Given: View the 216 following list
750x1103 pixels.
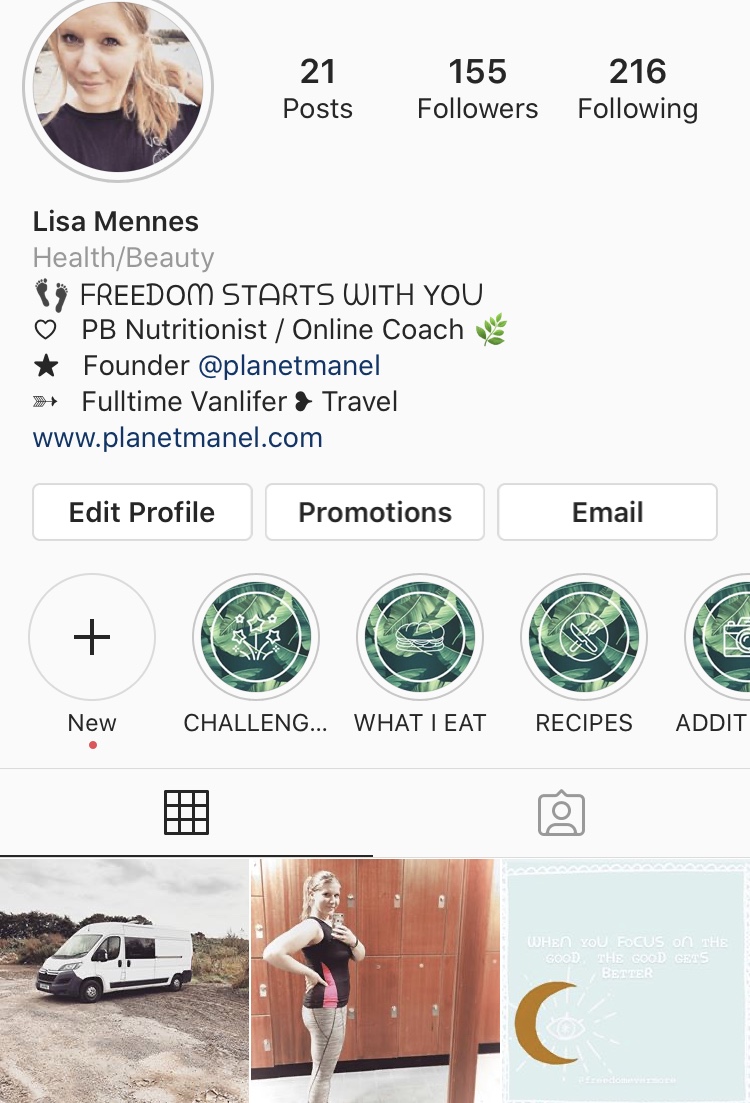Looking at the screenshot, I should pos(637,88).
